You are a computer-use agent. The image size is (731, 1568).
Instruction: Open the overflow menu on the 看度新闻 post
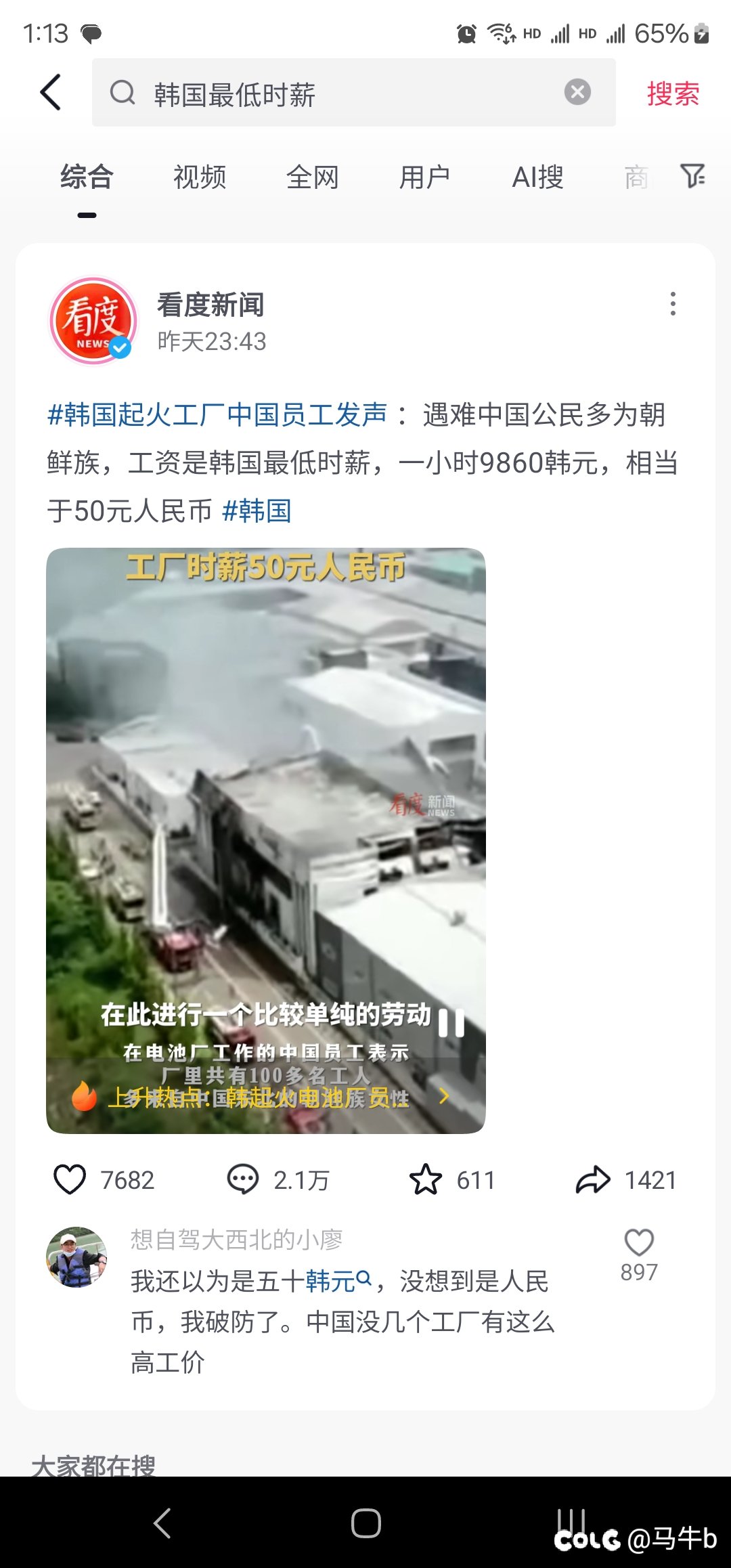tap(672, 304)
